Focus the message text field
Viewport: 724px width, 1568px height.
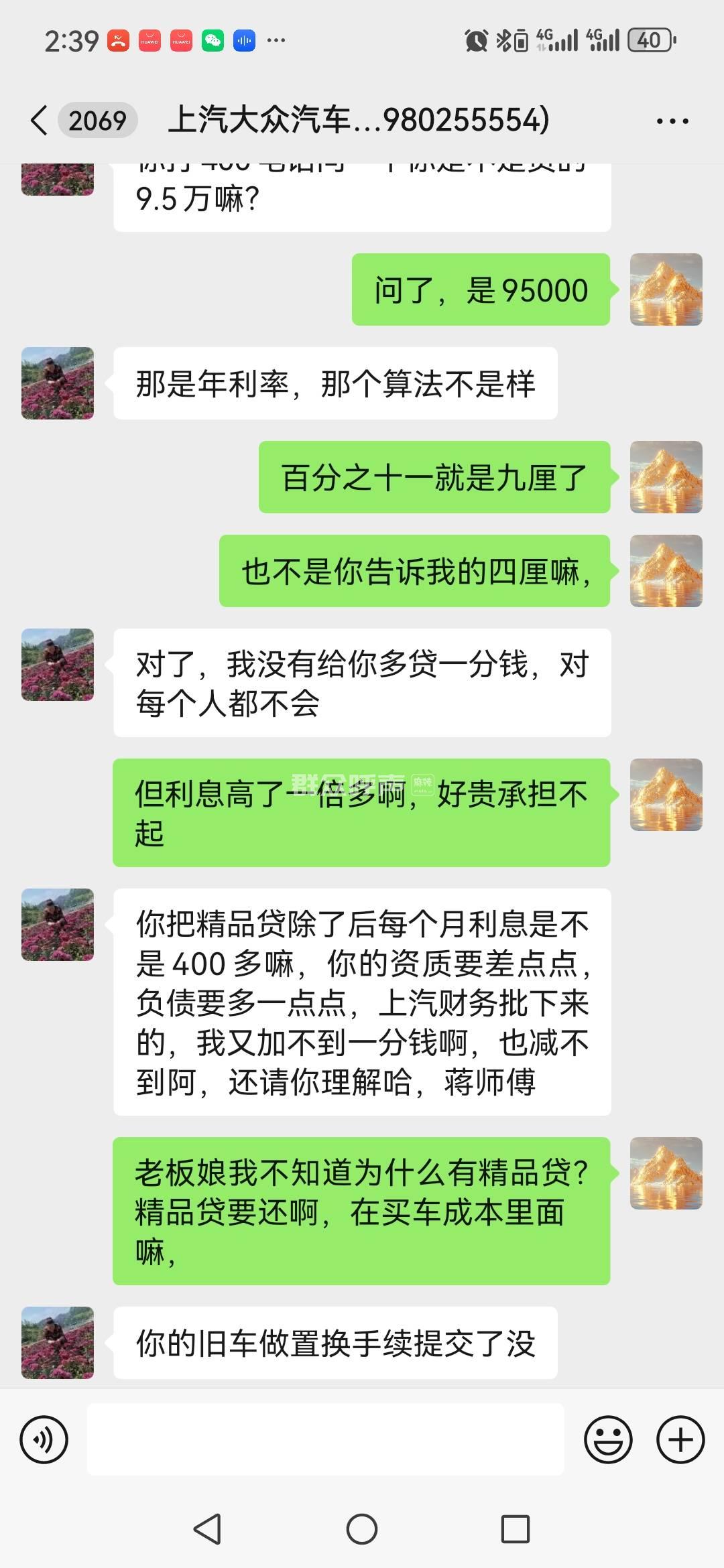(326, 1439)
